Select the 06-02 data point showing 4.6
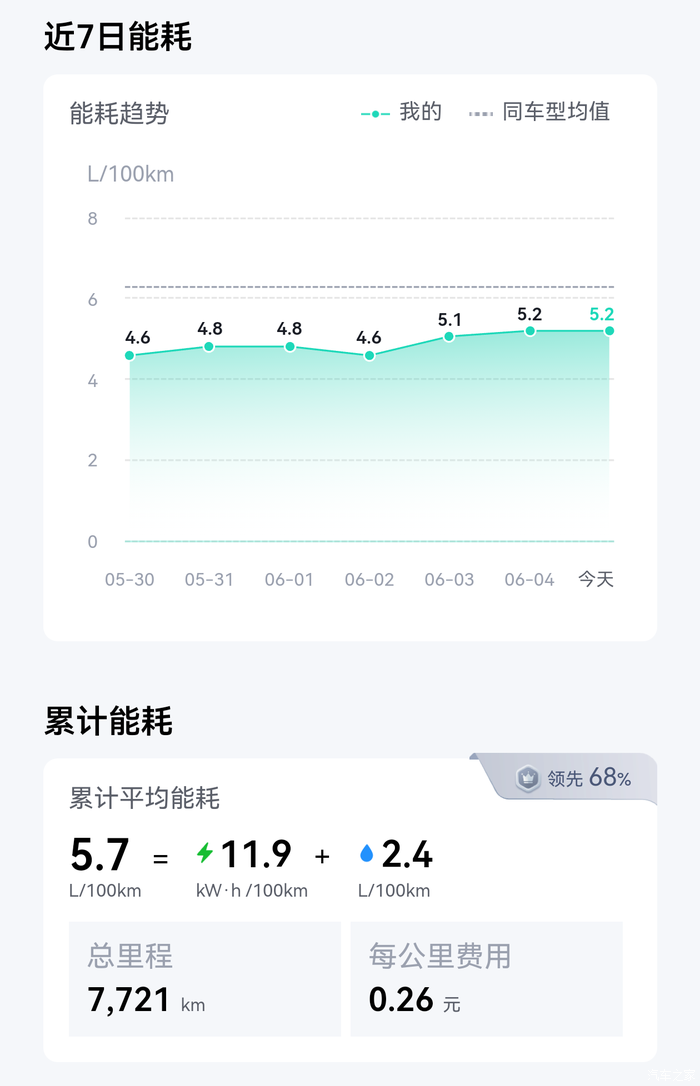Viewport: 700px width, 1086px height. pos(369,355)
